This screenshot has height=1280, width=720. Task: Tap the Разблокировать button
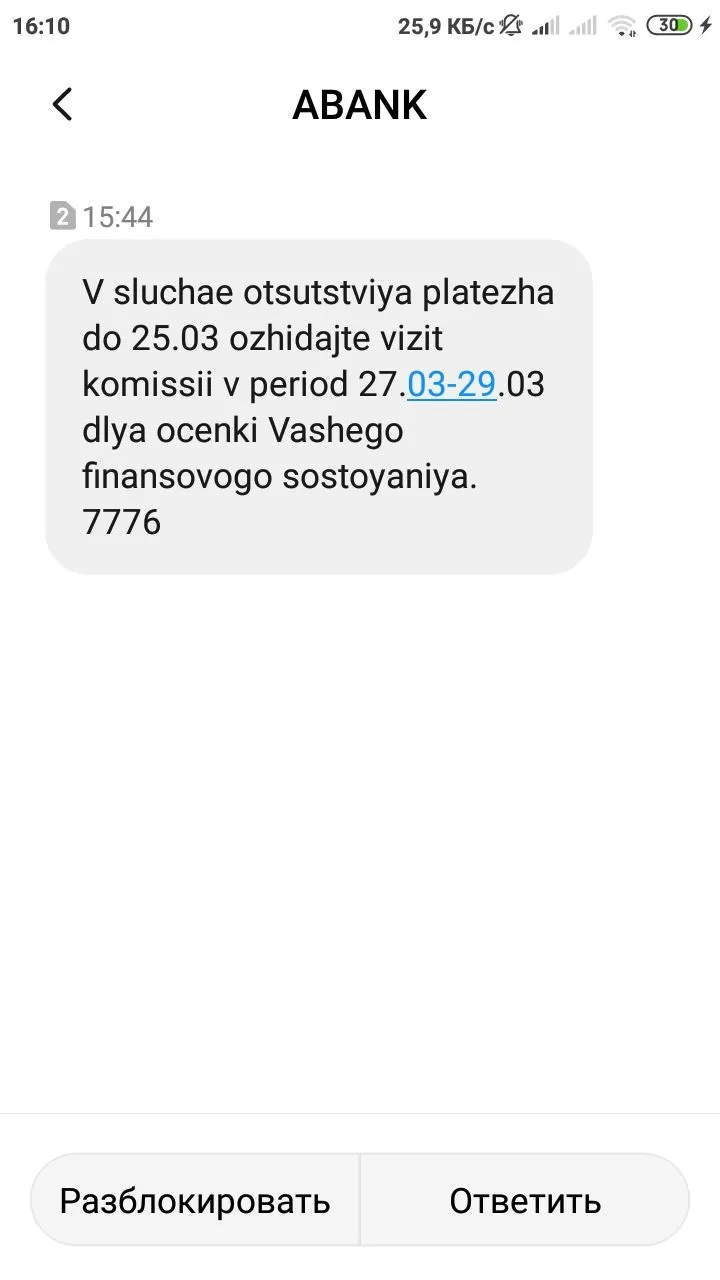point(195,1200)
